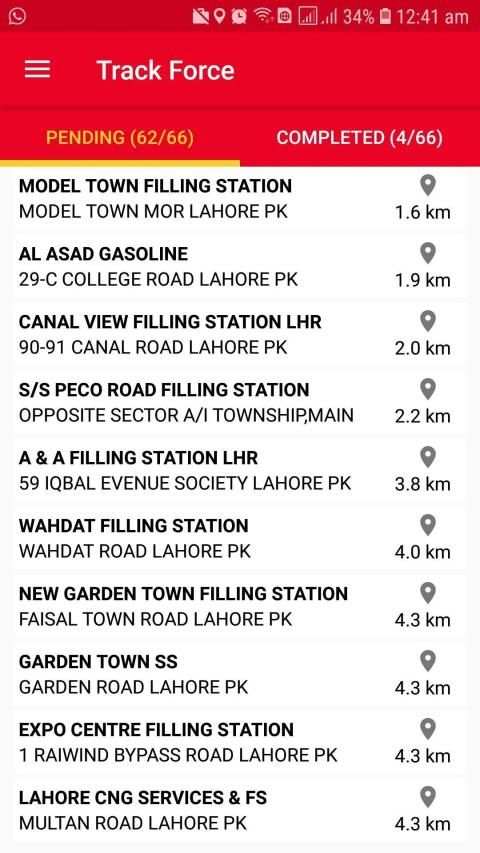Open S/S Peco Road Filling Station
This screenshot has width=480, height=853.
pos(240,403)
